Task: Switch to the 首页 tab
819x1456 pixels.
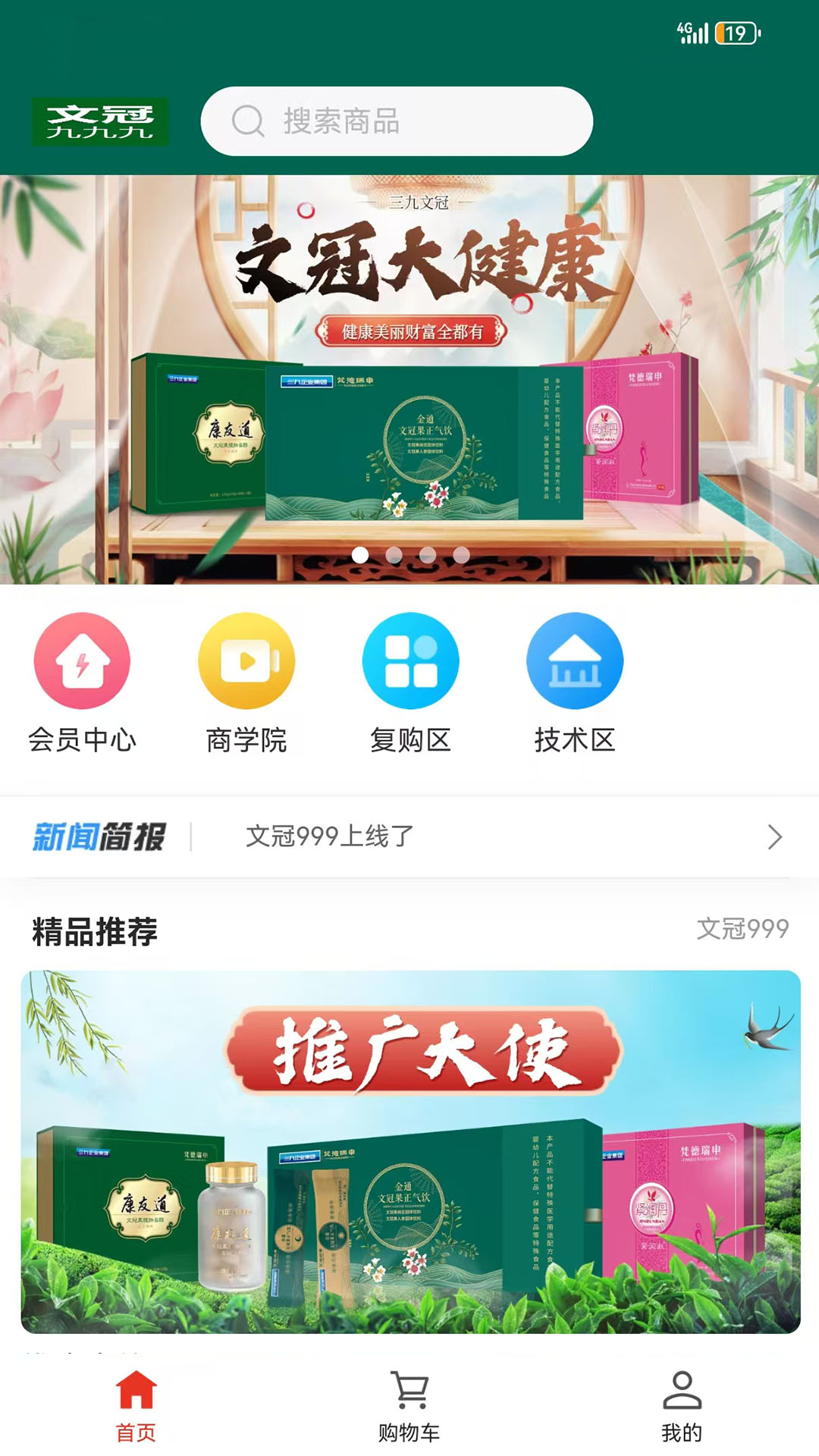Action: pyautogui.click(x=136, y=1405)
